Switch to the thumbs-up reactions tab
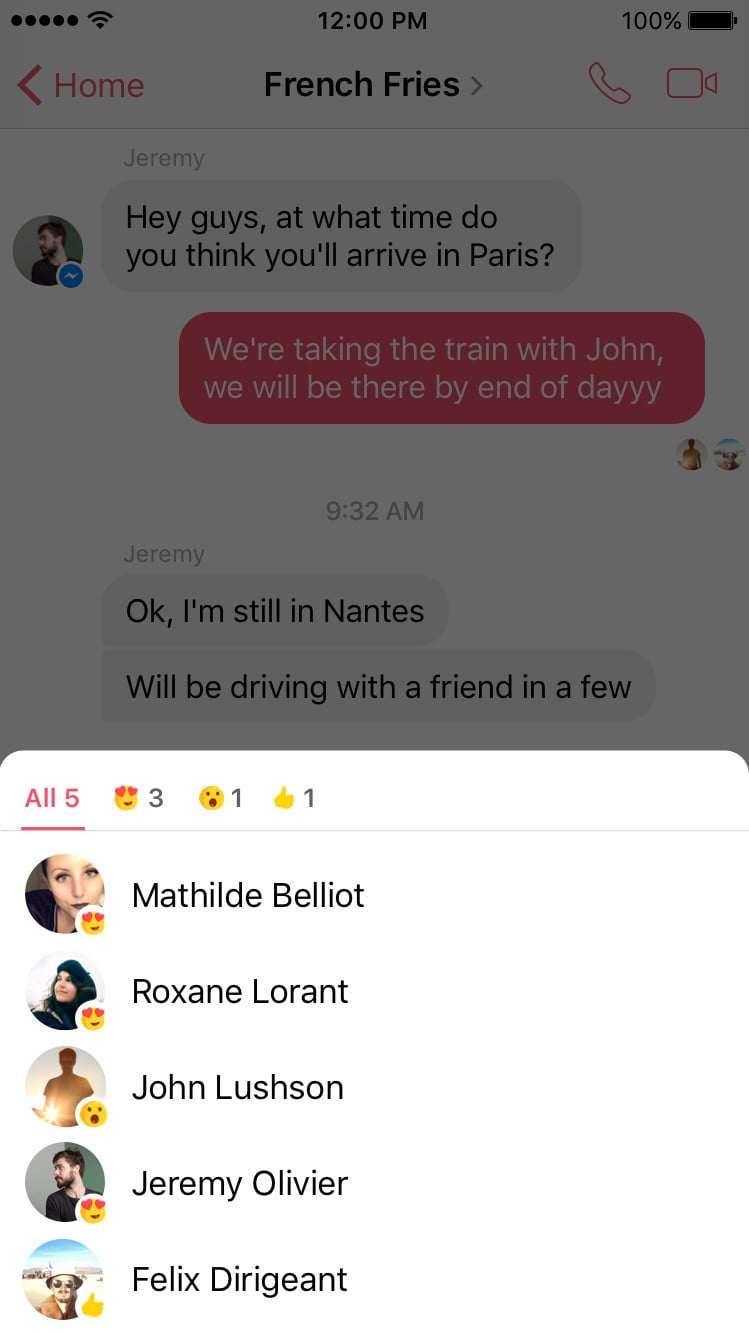The width and height of the screenshot is (749, 1333). point(292,797)
